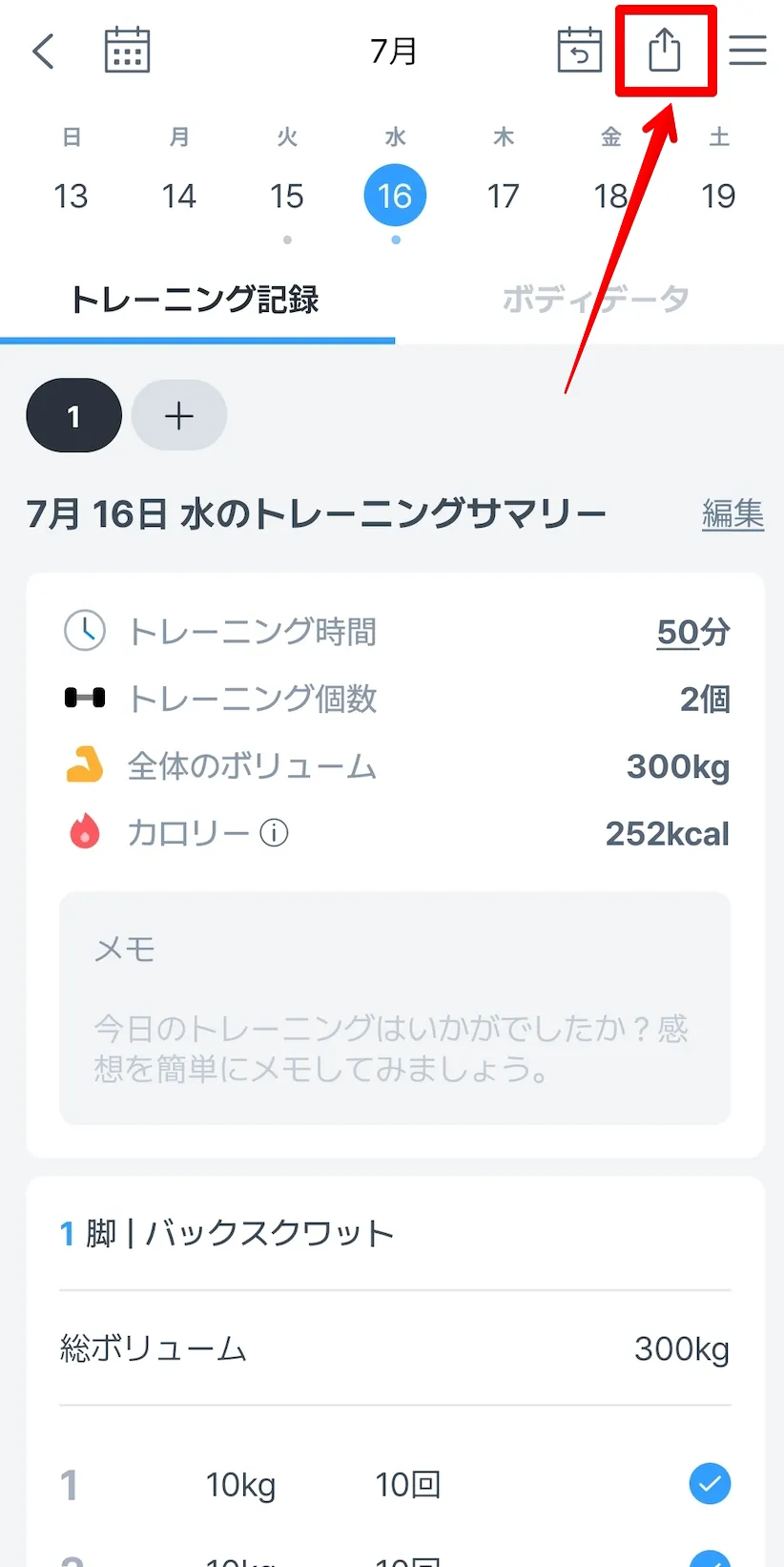Select Saturday the 19th

coord(718,196)
